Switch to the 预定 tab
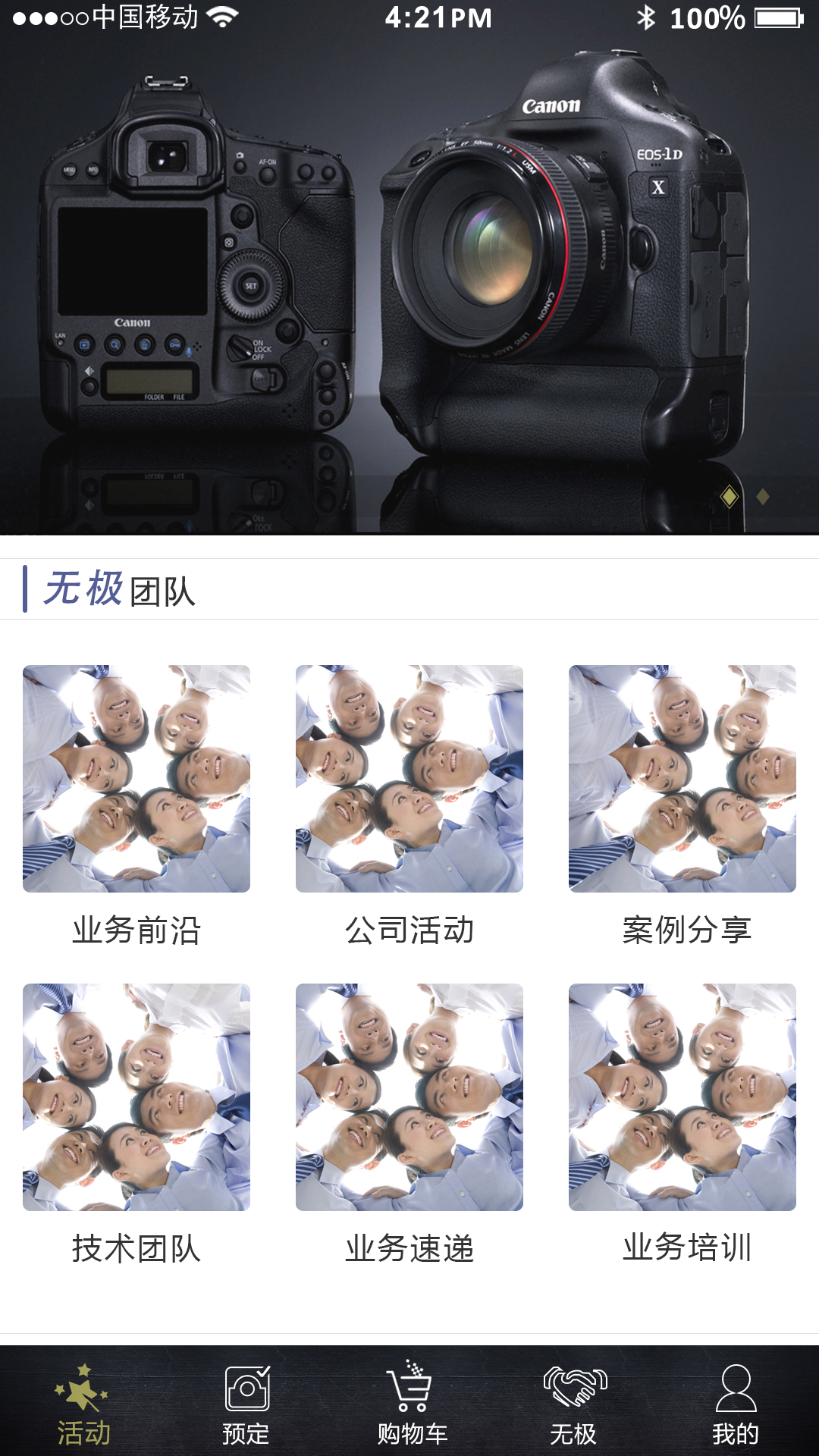 coord(246,1403)
